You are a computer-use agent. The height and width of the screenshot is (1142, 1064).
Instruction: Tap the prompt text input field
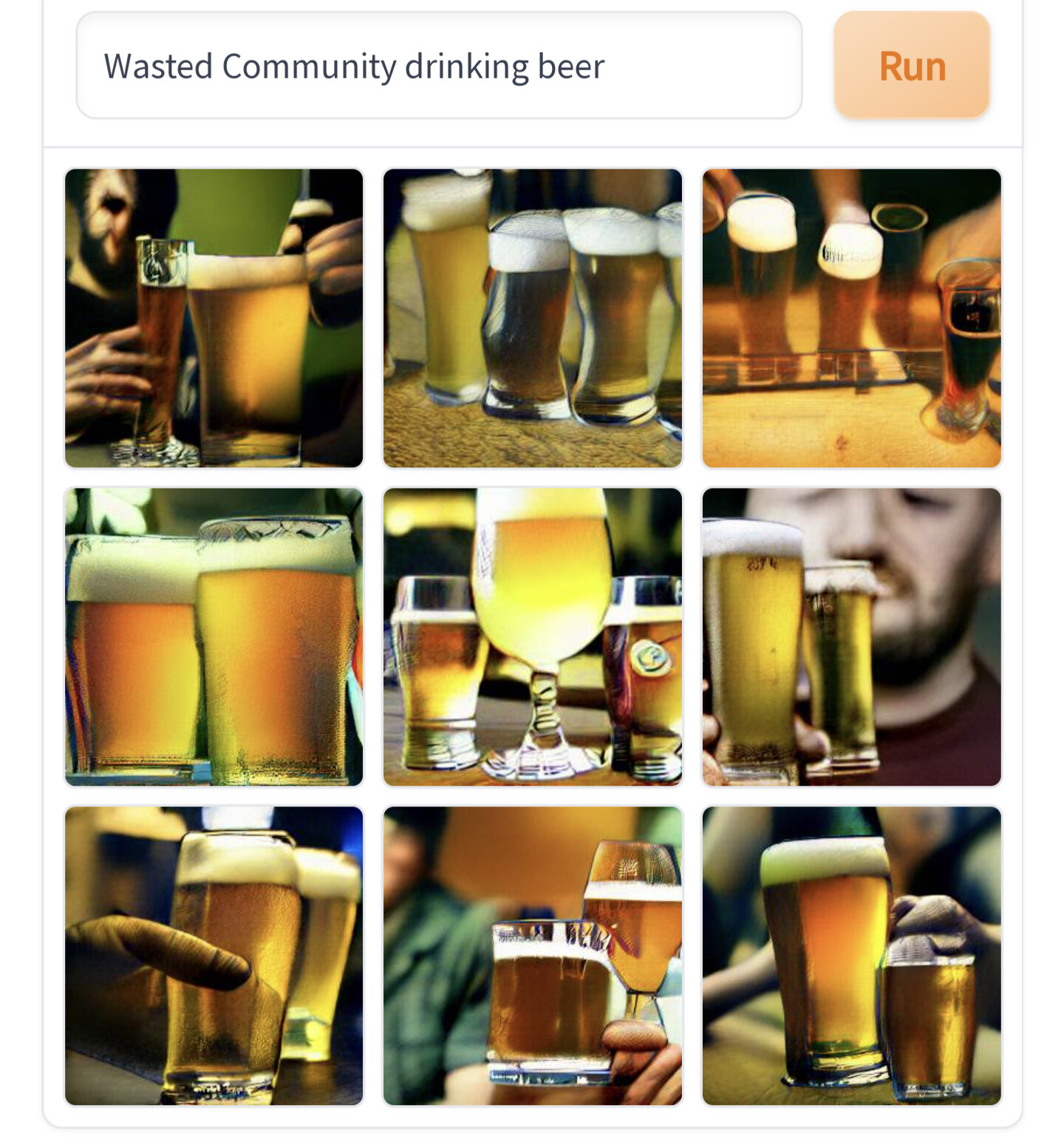(439, 66)
